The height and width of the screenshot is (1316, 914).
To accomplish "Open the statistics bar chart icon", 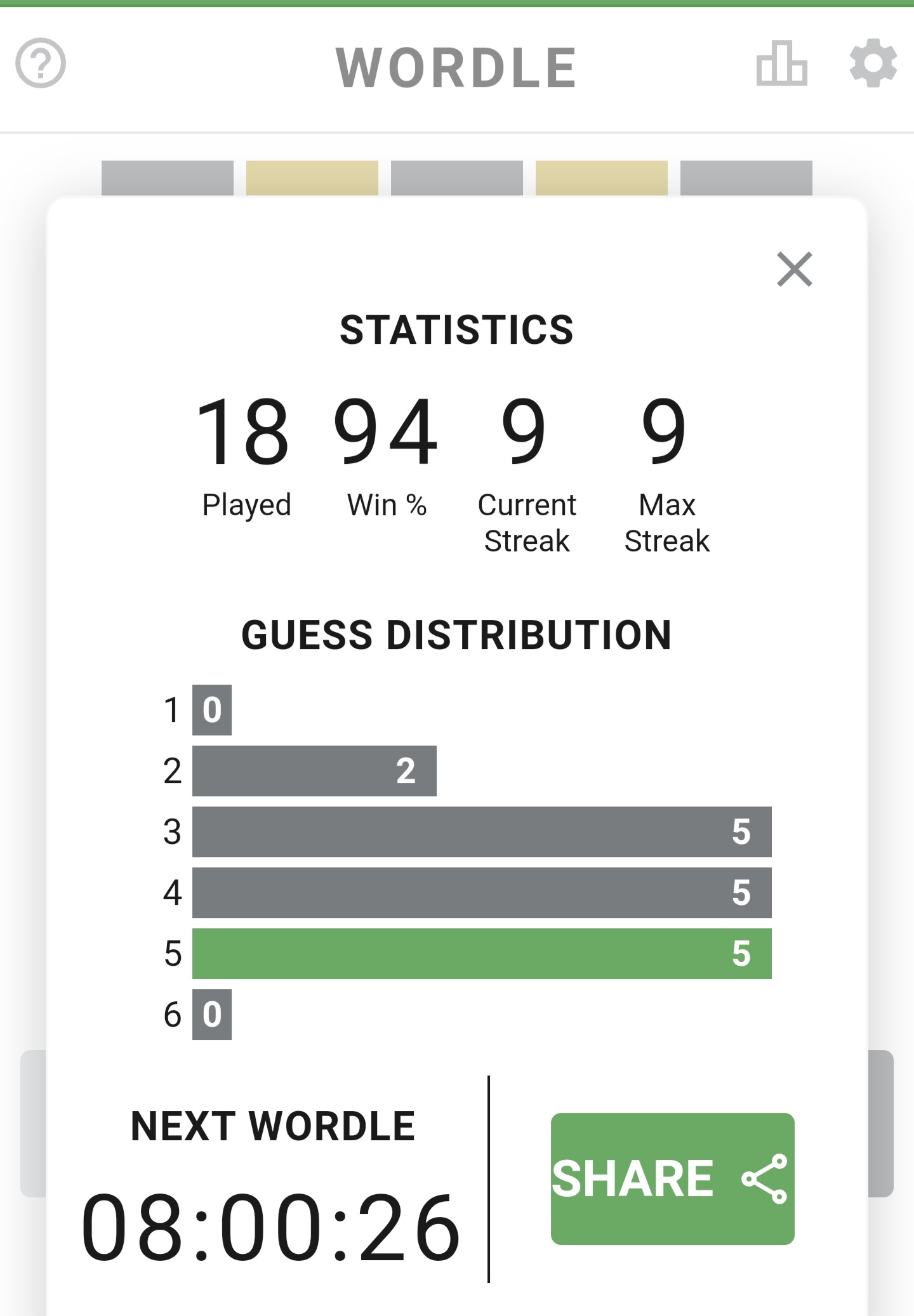I will point(781,63).
